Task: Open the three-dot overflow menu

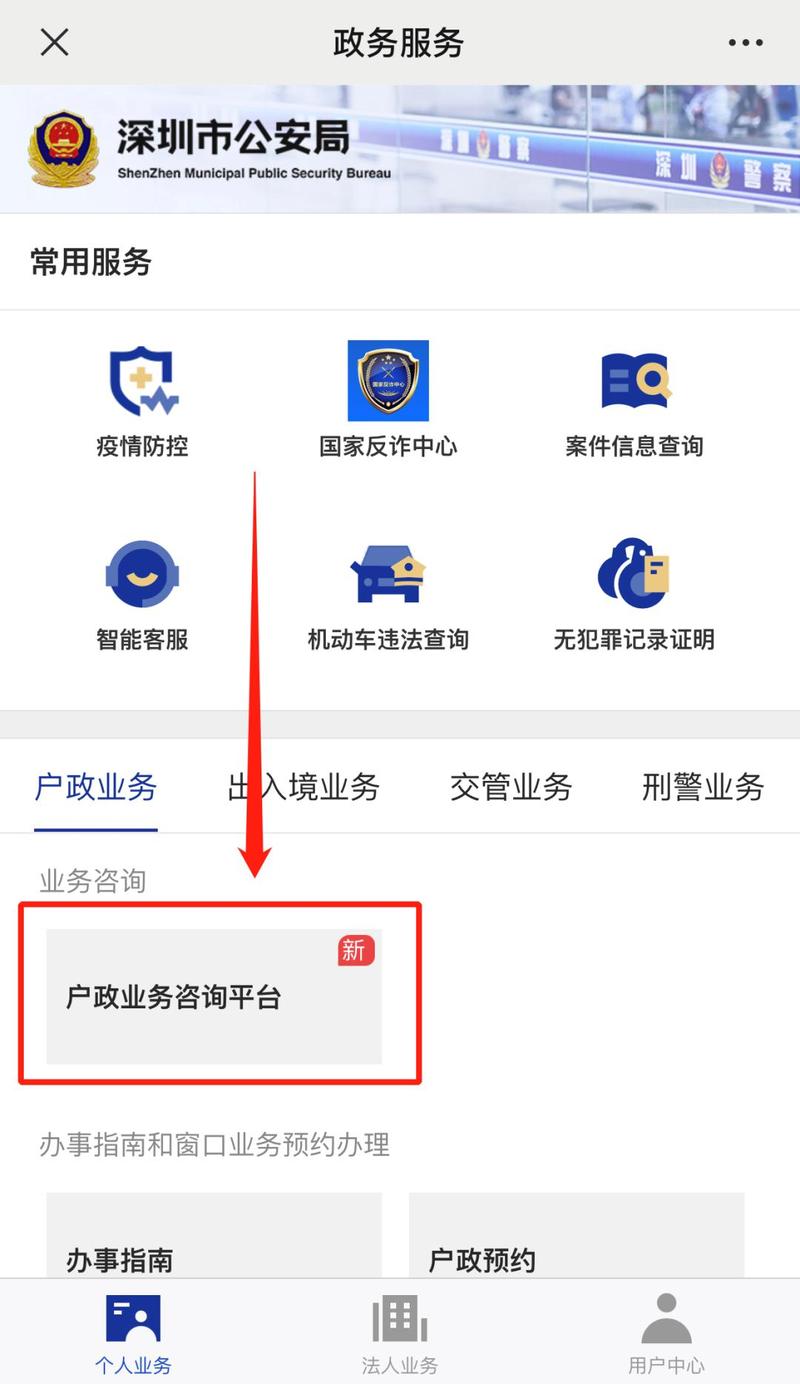Action: [x=745, y=43]
